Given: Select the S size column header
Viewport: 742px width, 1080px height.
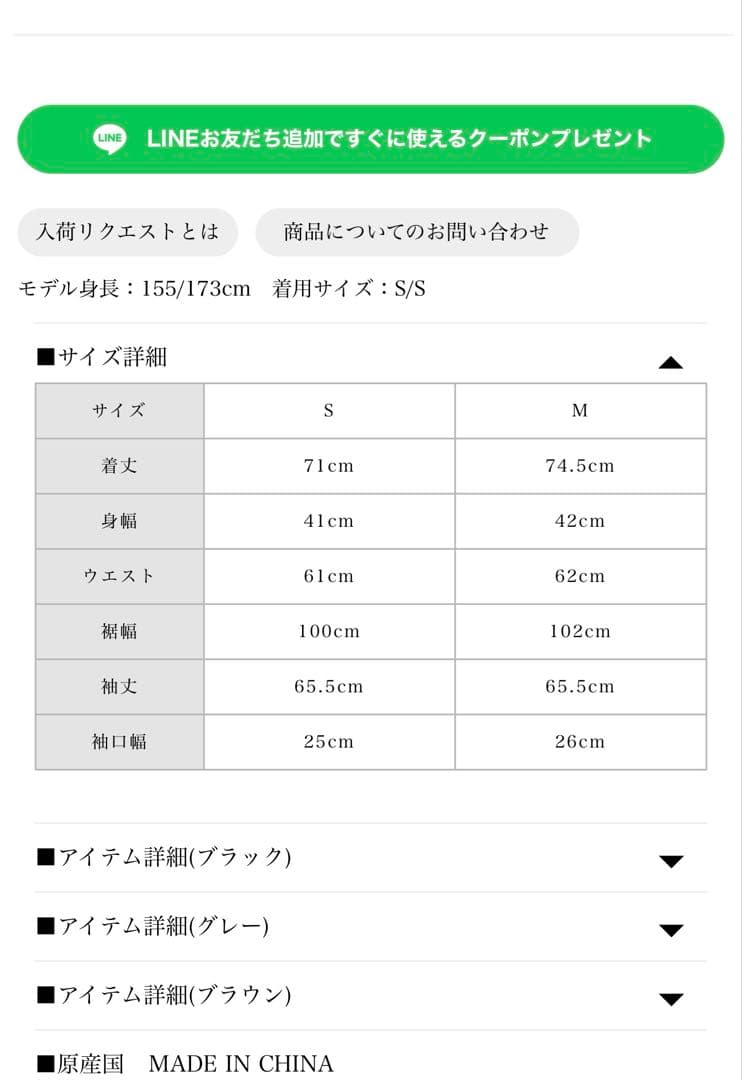Looking at the screenshot, I should tap(328, 411).
